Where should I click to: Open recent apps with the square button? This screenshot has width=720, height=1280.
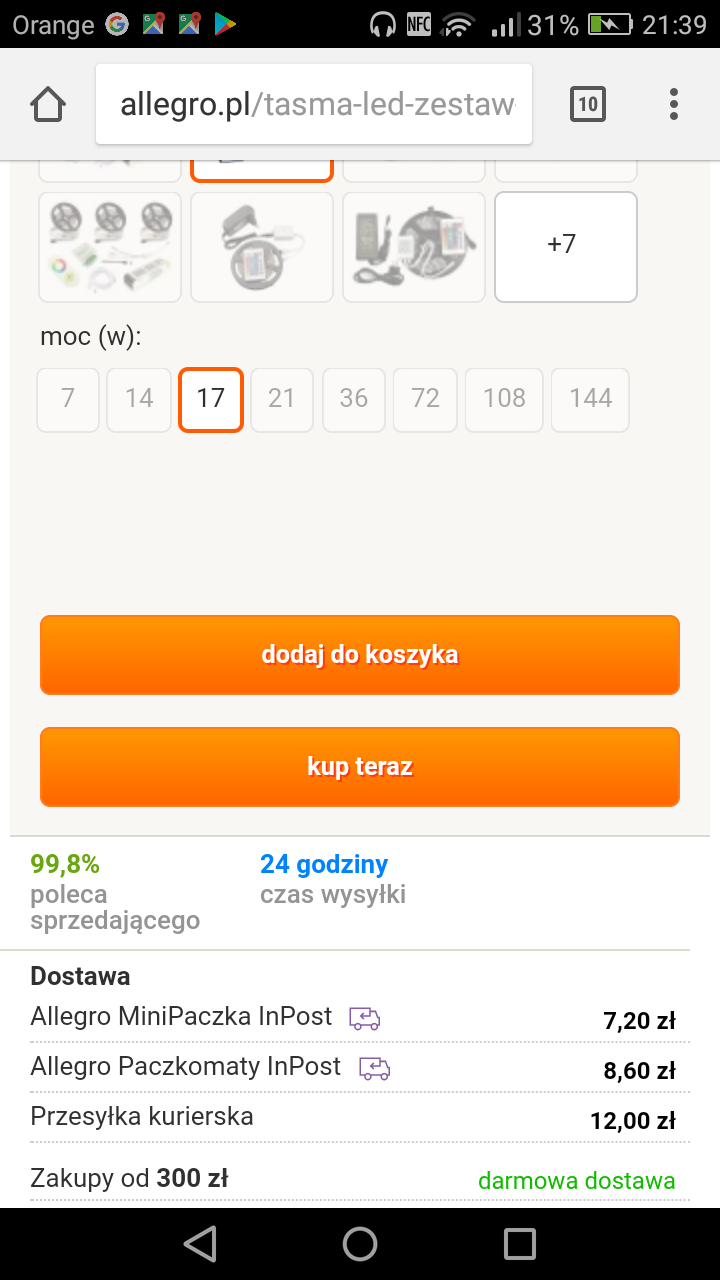[x=520, y=1243]
